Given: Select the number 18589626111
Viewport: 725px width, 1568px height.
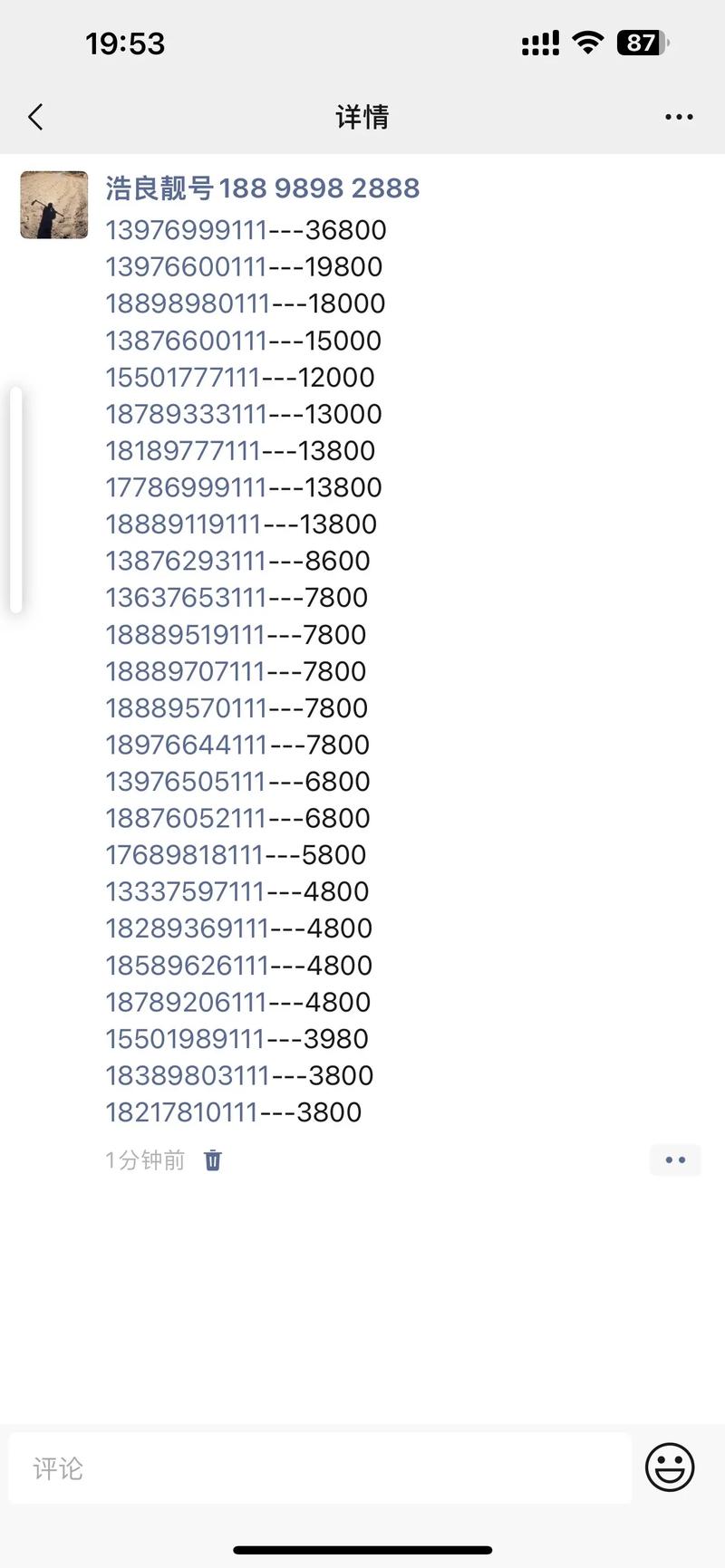Looking at the screenshot, I should (x=187, y=965).
